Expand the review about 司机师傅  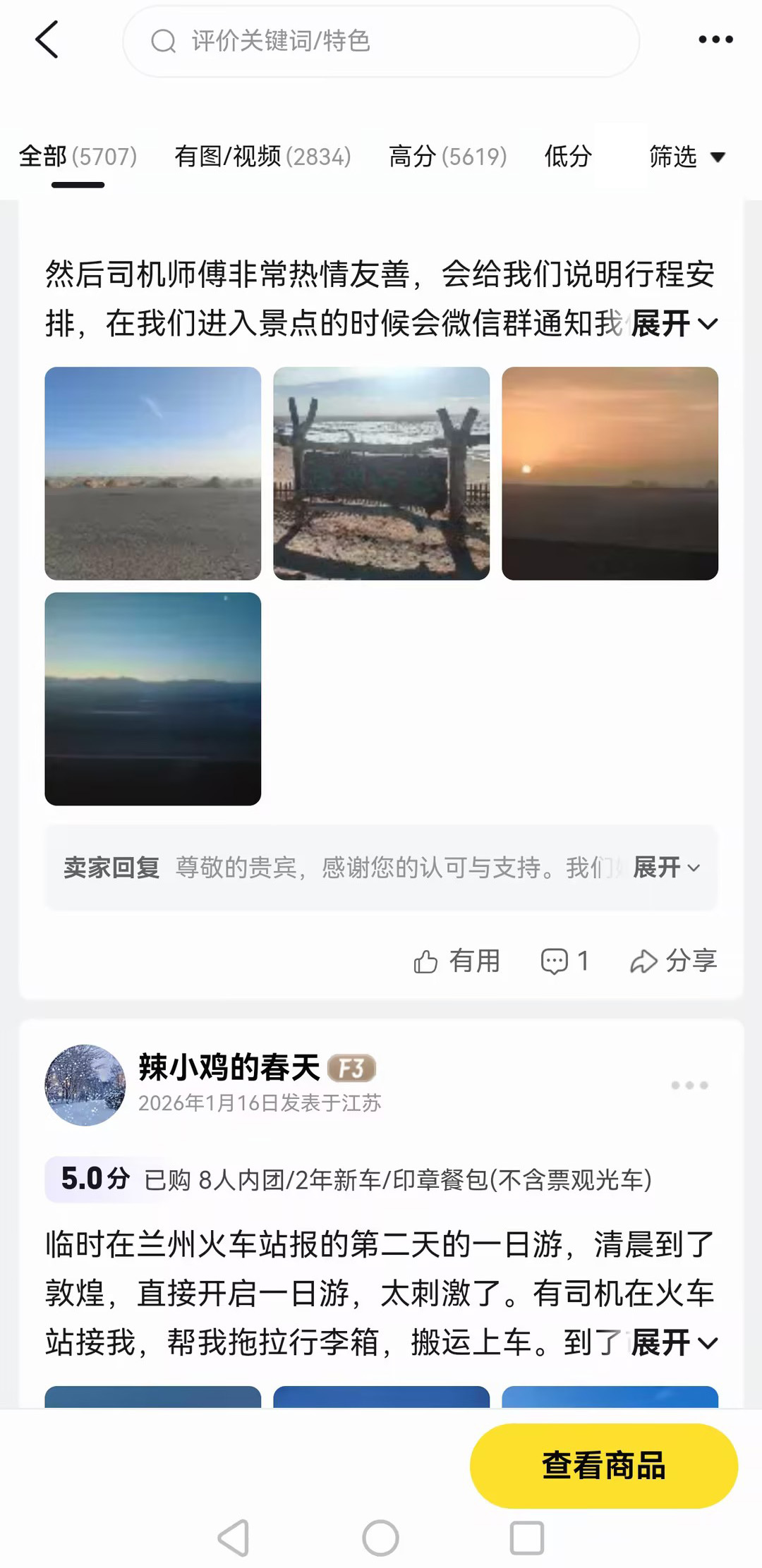click(x=674, y=324)
